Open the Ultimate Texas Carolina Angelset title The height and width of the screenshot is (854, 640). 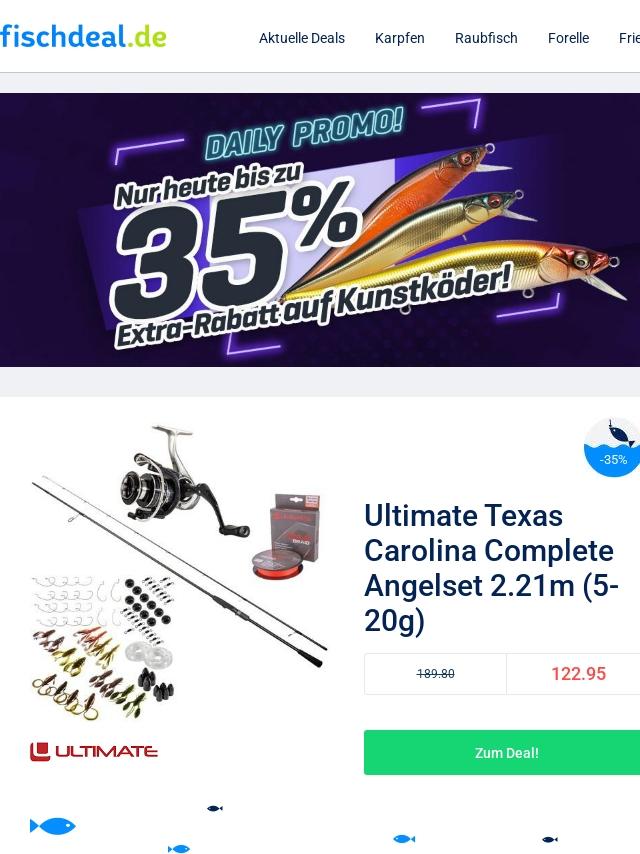point(491,568)
